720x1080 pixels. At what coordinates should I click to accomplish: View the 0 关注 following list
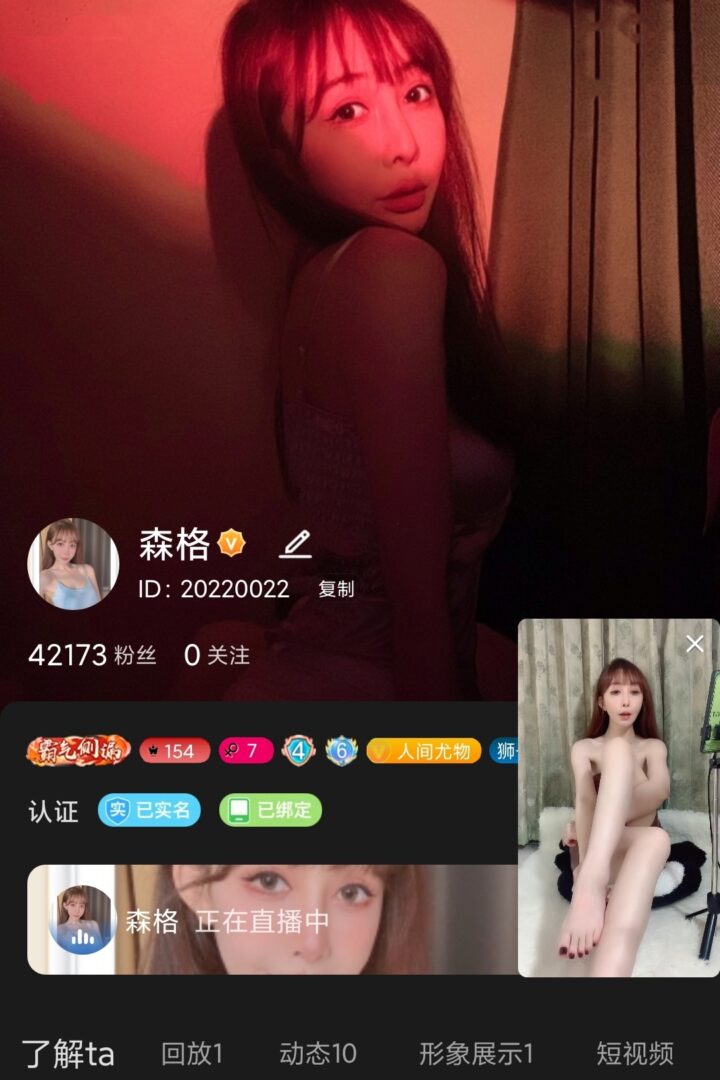pyautogui.click(x=216, y=656)
